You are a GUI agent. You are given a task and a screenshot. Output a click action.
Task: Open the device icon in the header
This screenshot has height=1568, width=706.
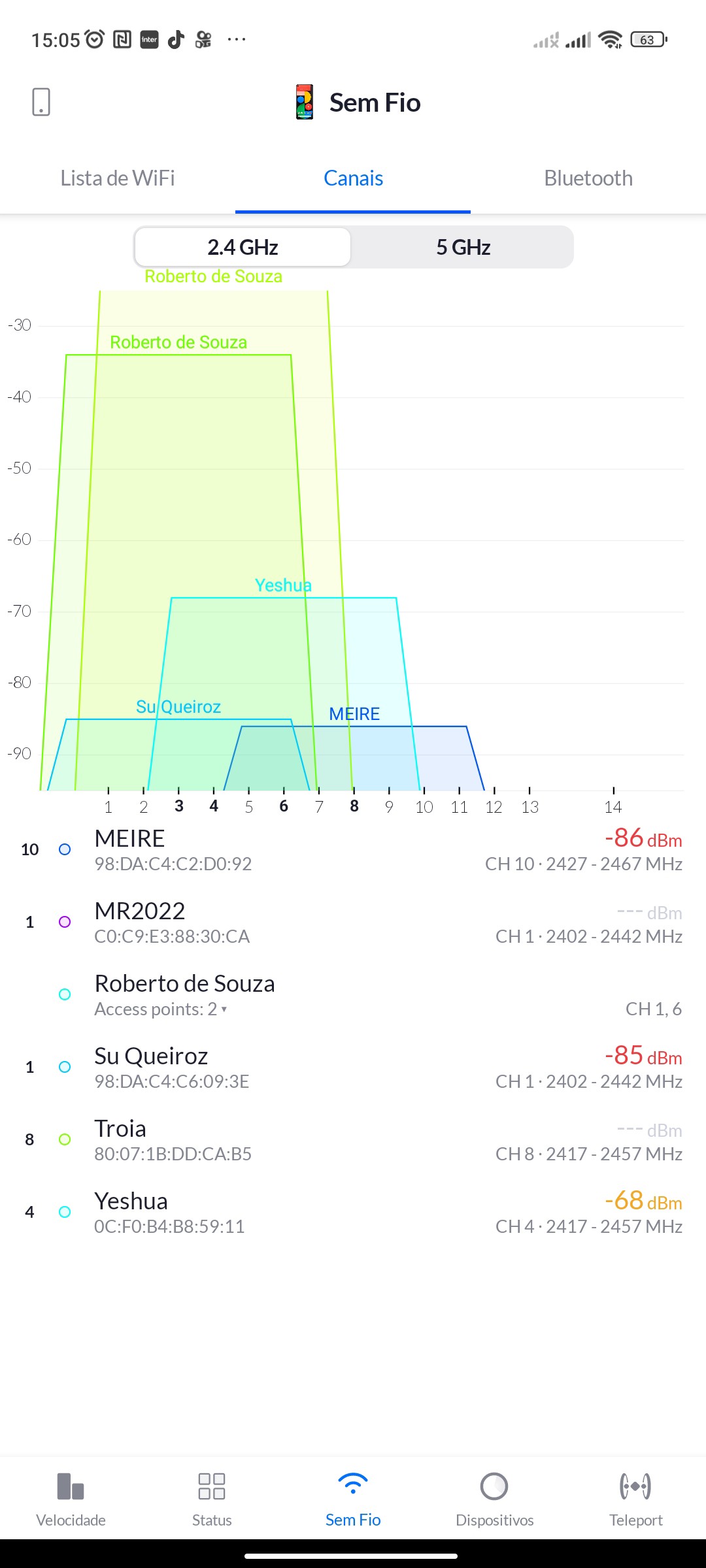pos(41,103)
